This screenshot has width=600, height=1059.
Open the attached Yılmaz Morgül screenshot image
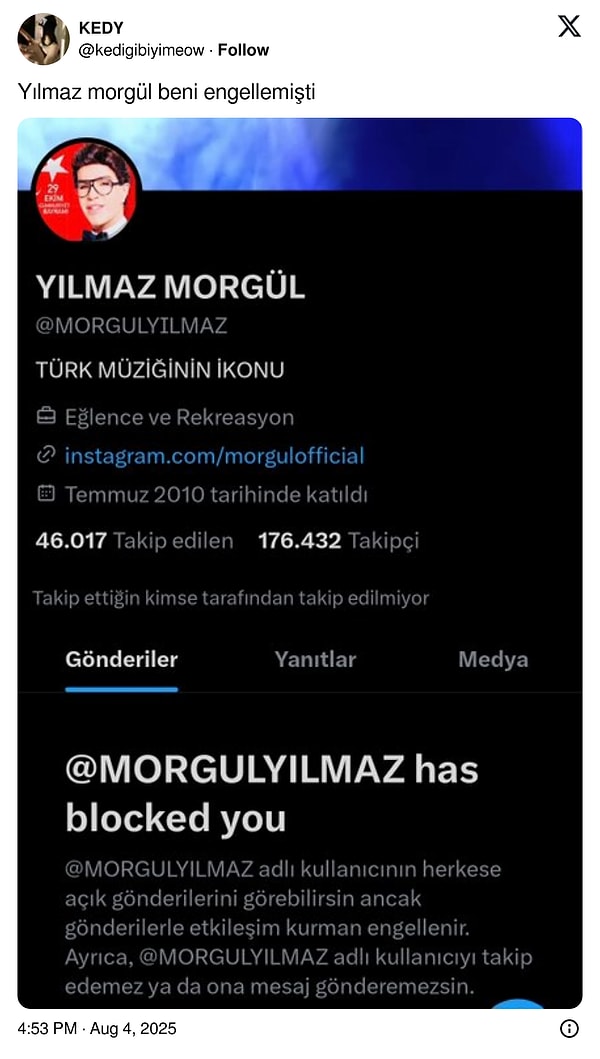coord(300,562)
